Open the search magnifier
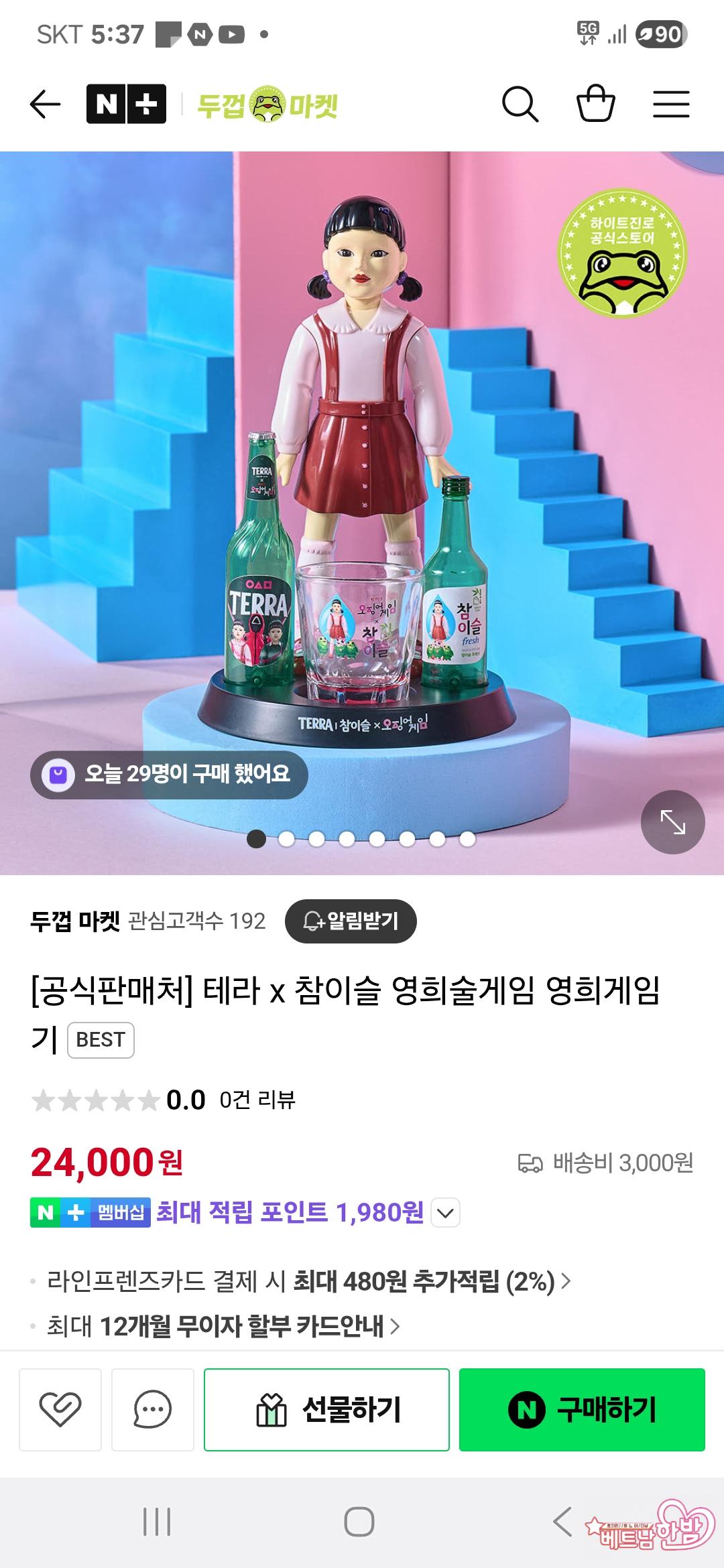This screenshot has height=1568, width=724. (x=520, y=105)
